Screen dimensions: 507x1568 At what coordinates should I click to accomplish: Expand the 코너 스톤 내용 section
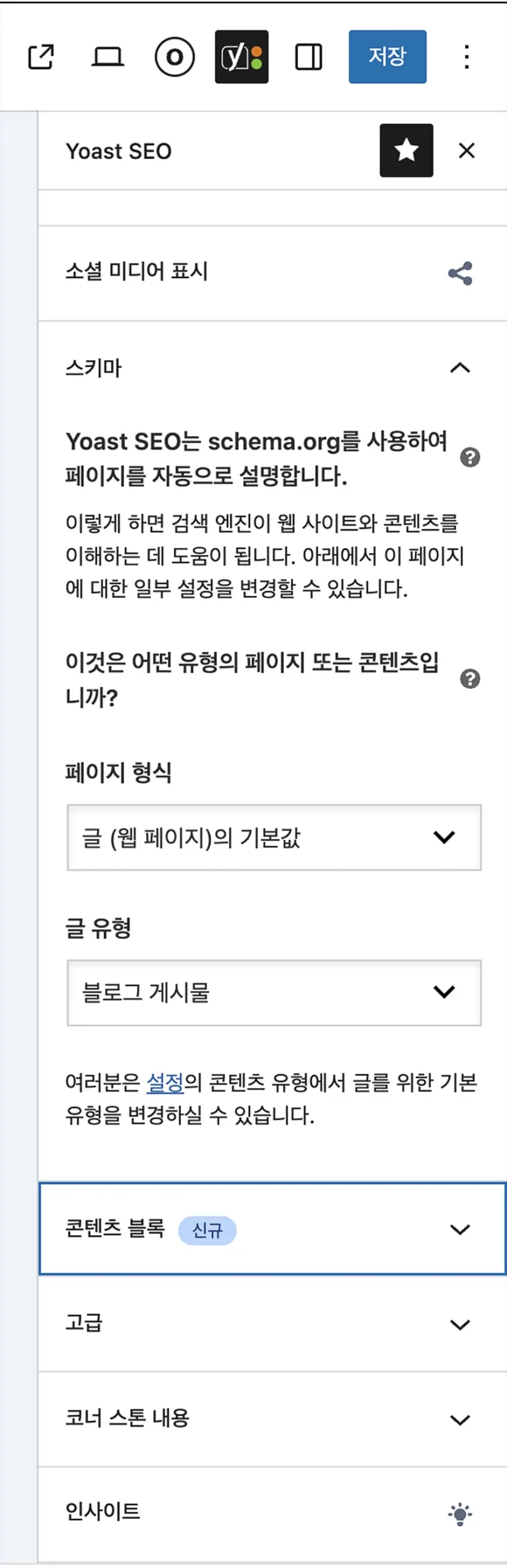pyautogui.click(x=272, y=1419)
